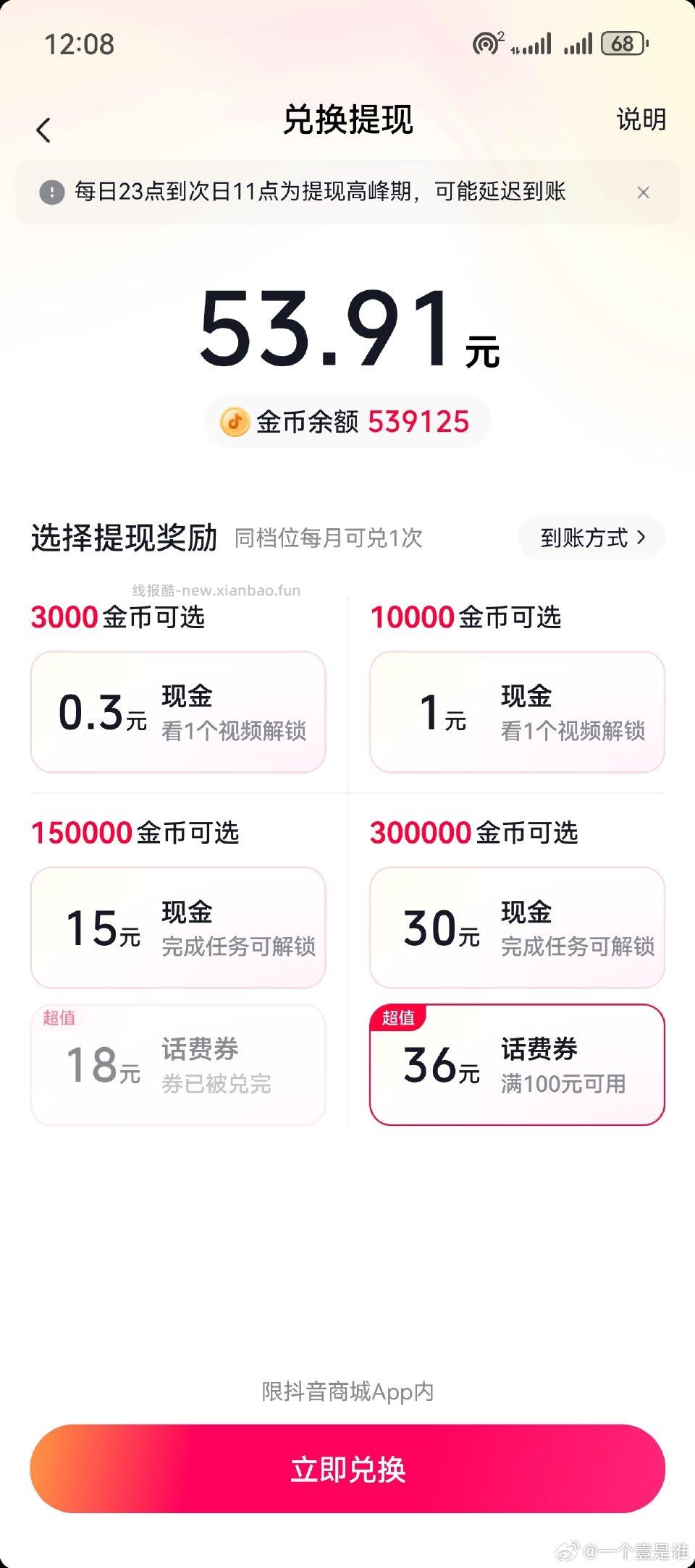The width and height of the screenshot is (695, 1568).
Task: Tap the sold-out 18元 话费券 card
Action: tap(178, 1065)
